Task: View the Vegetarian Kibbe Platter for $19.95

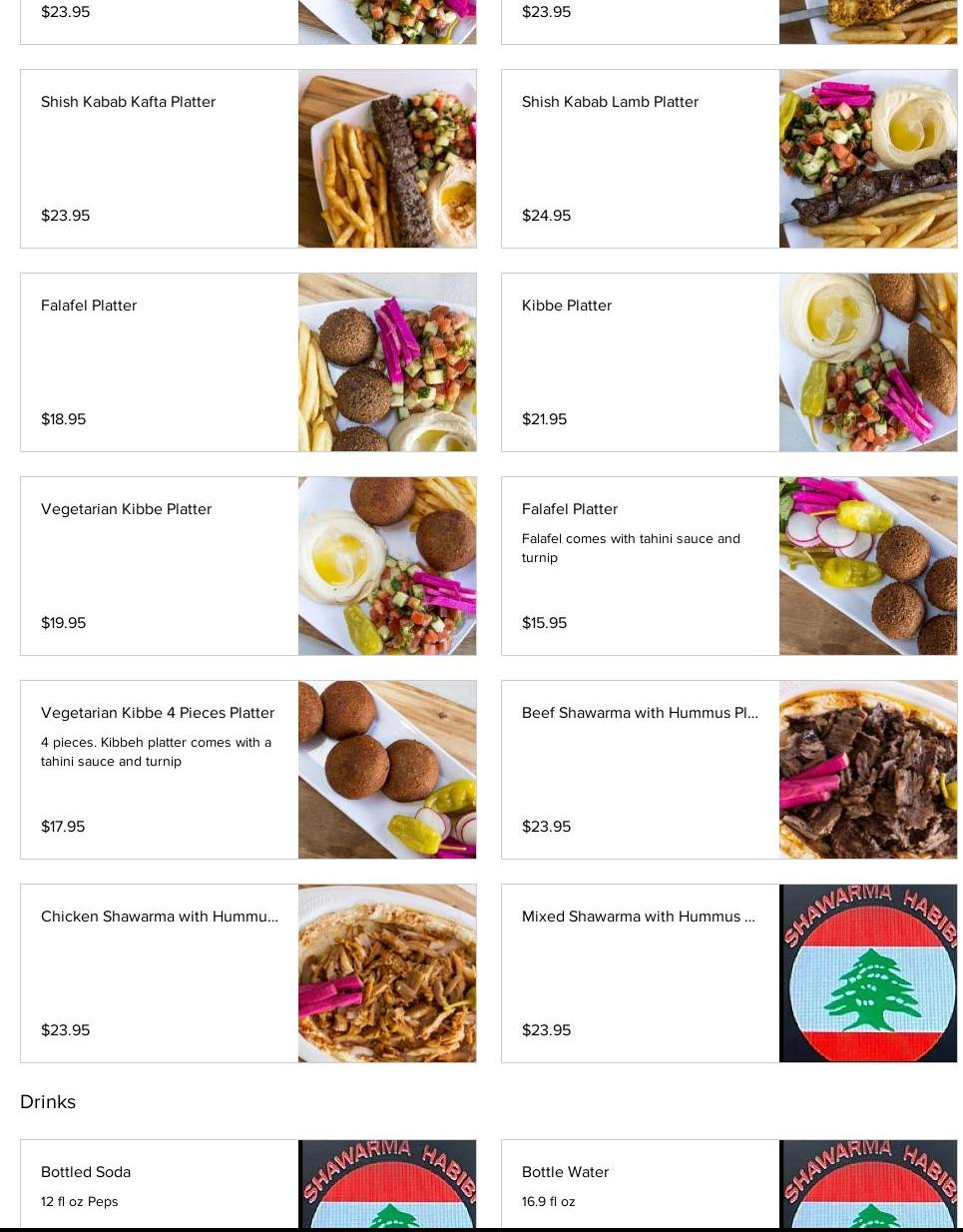Action: click(247, 566)
